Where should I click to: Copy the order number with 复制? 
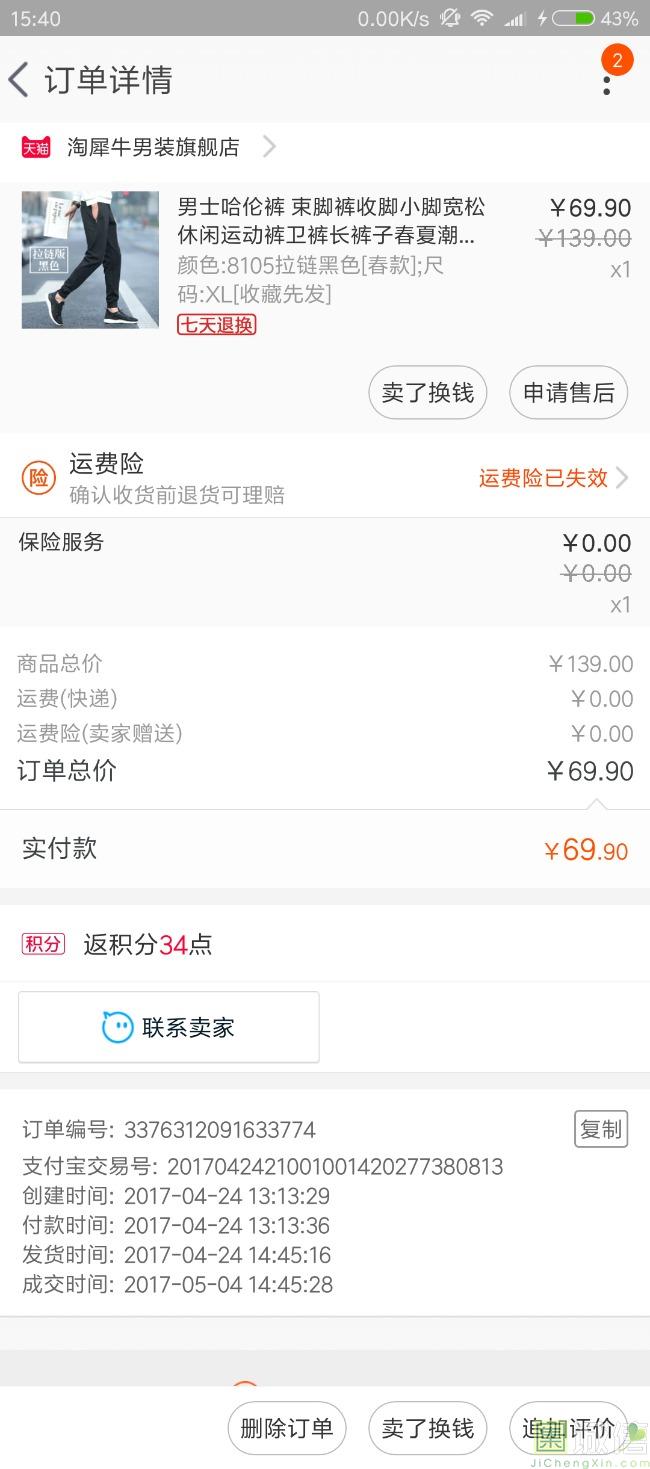[x=600, y=1129]
